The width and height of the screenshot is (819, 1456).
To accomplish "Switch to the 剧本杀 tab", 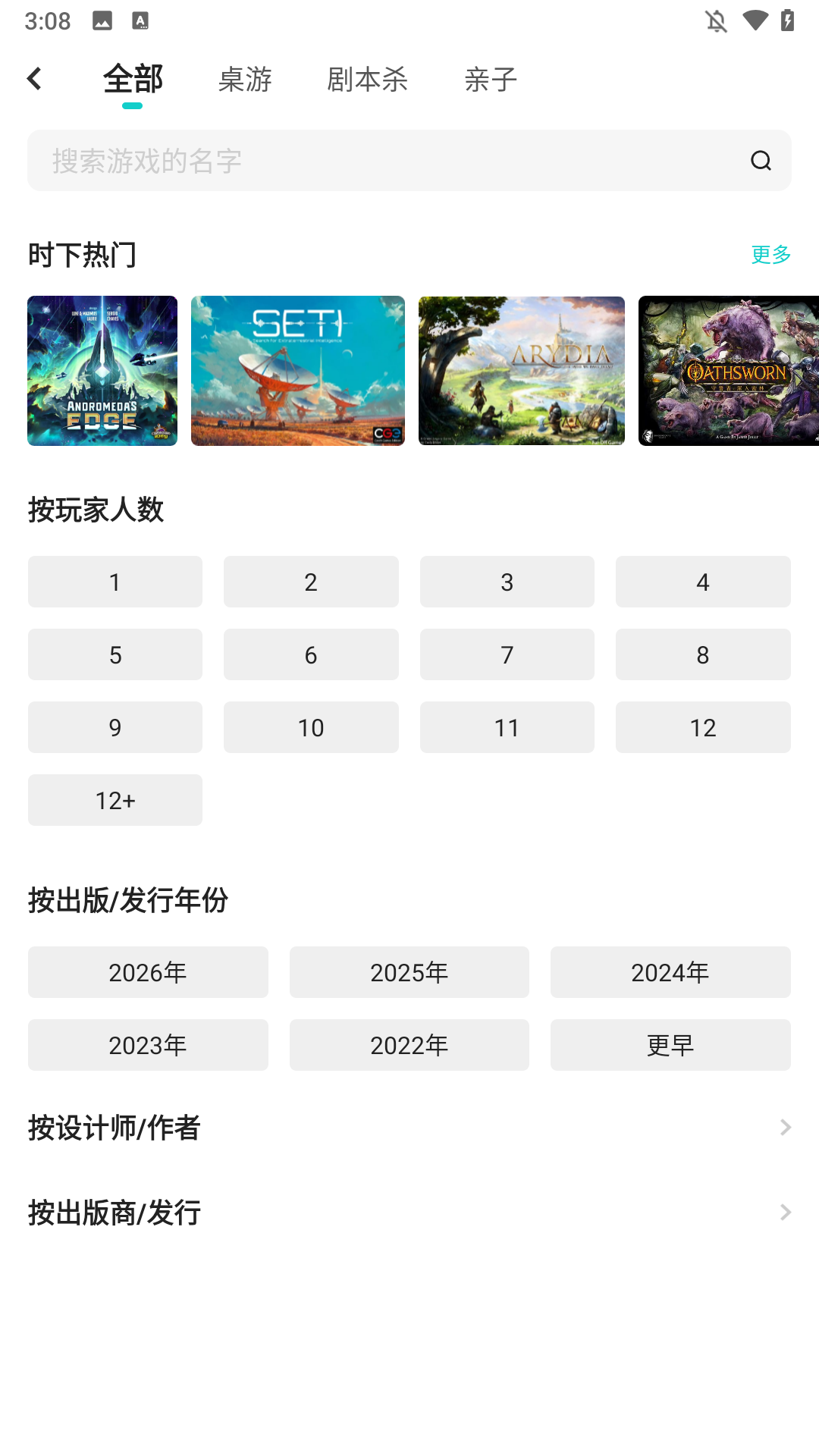I will click(x=368, y=79).
